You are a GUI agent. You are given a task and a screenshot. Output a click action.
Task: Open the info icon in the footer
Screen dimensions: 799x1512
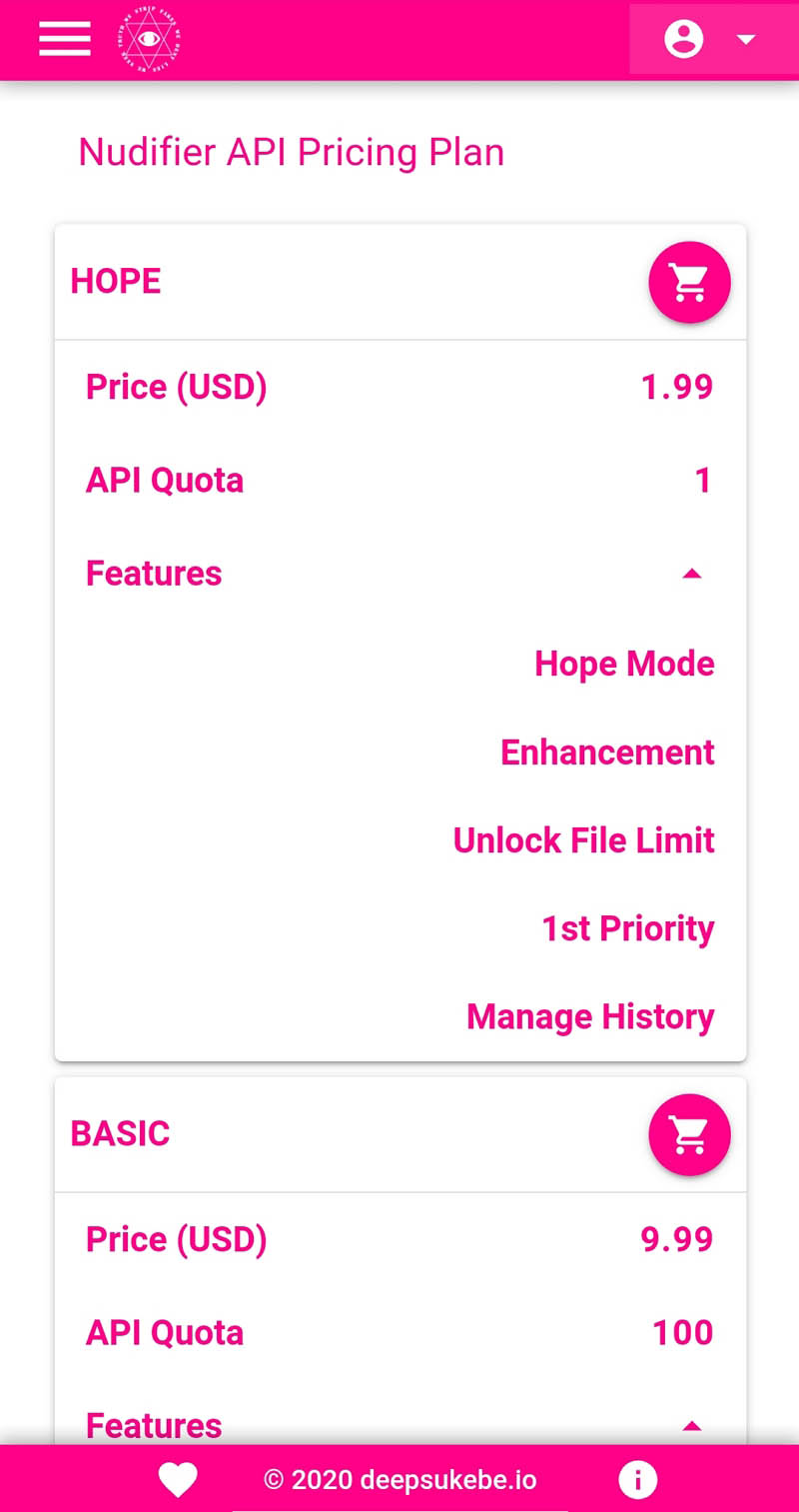(637, 1480)
